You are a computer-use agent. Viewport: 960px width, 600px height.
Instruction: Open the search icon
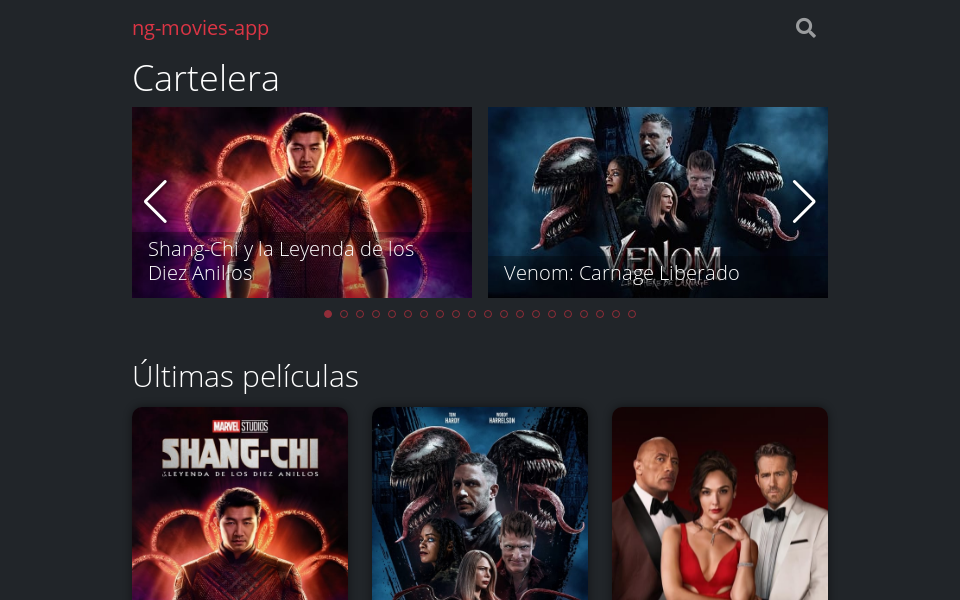[x=805, y=28]
